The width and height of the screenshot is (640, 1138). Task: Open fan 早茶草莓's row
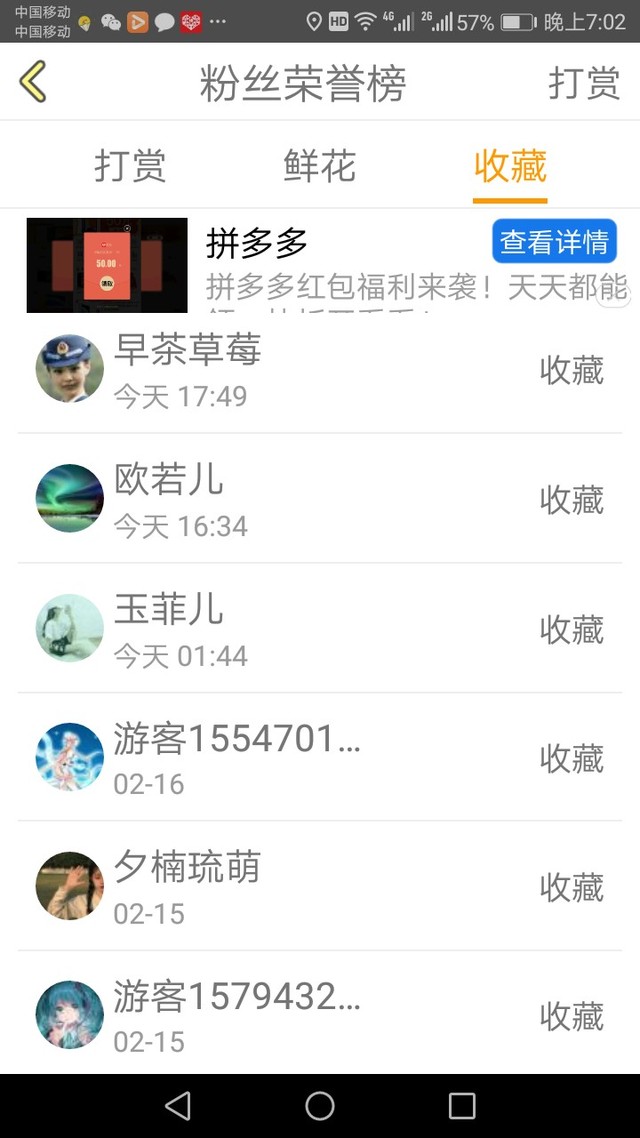(x=320, y=369)
